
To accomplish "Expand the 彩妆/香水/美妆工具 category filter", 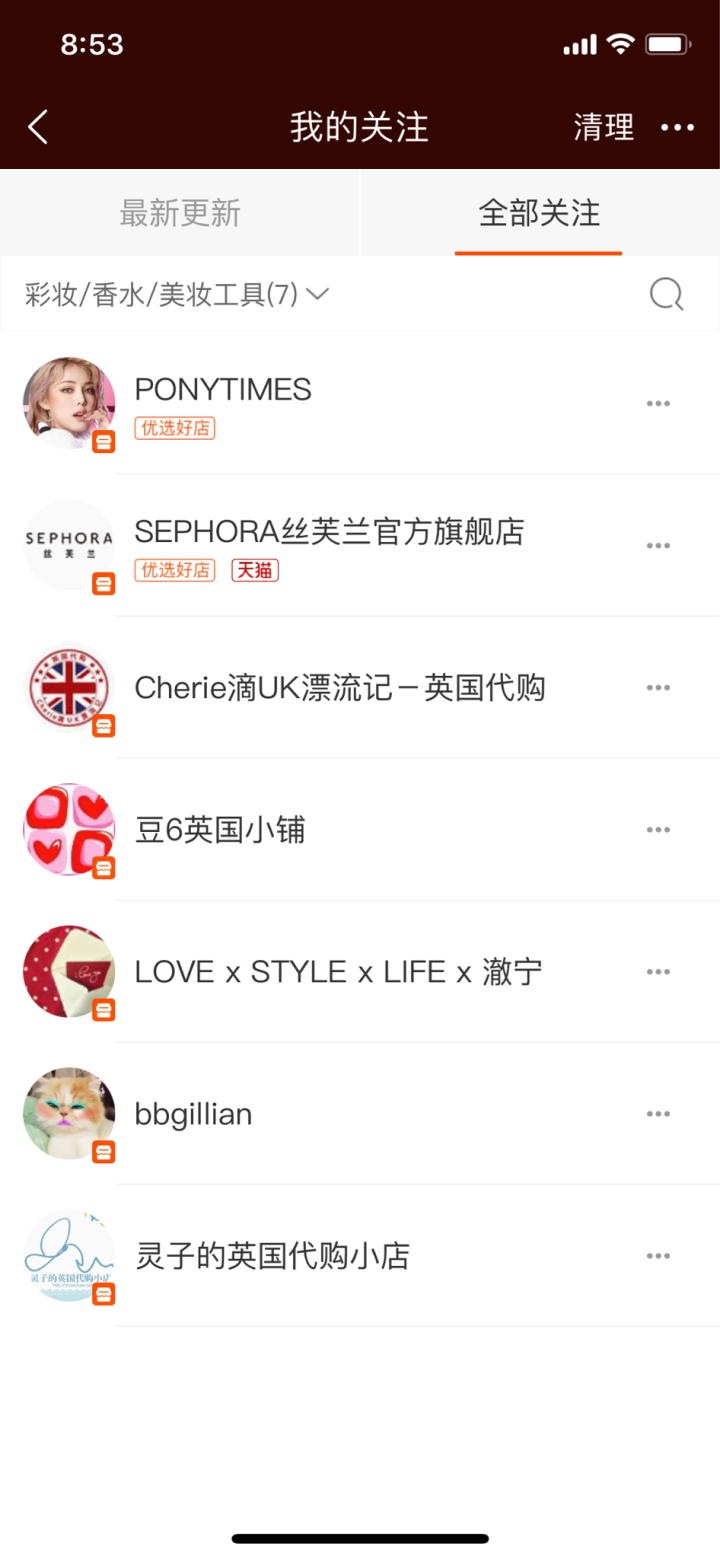I will [177, 294].
